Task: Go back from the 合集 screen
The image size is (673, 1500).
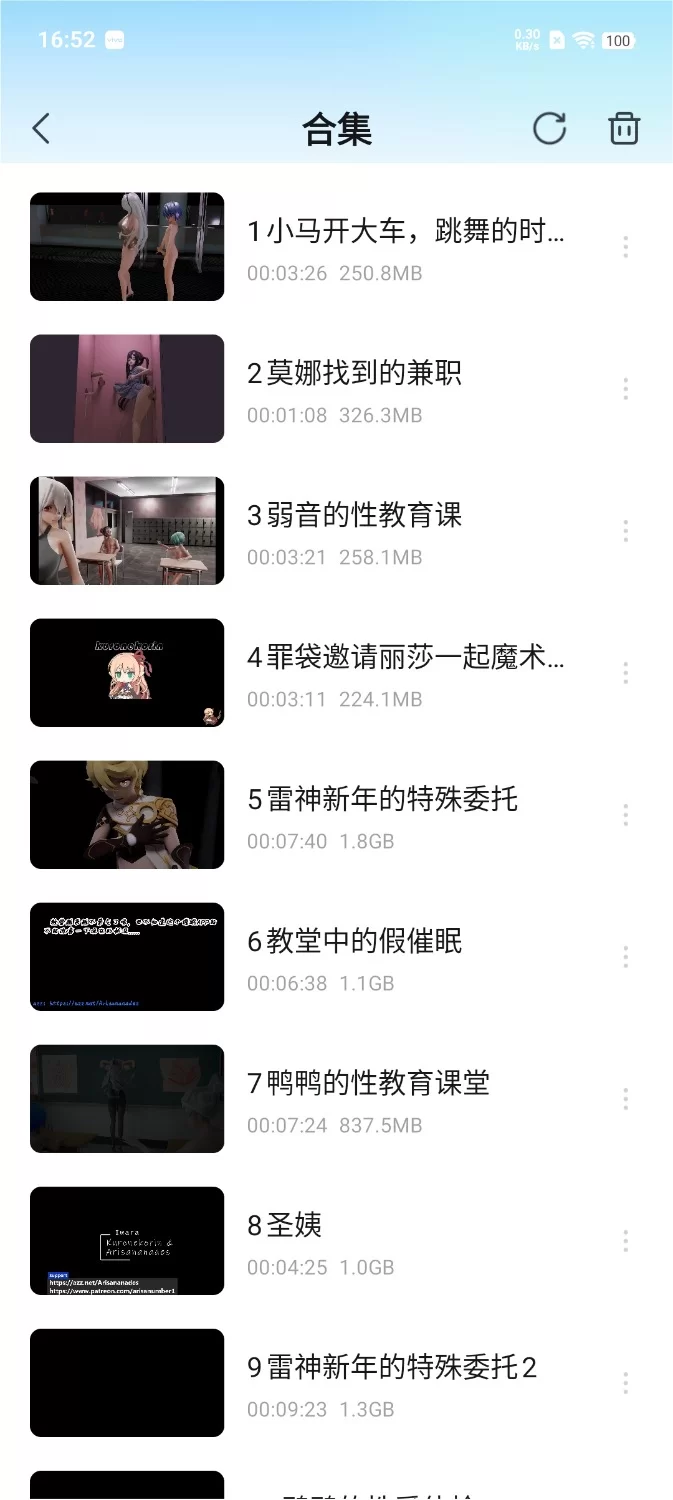Action: (41, 129)
